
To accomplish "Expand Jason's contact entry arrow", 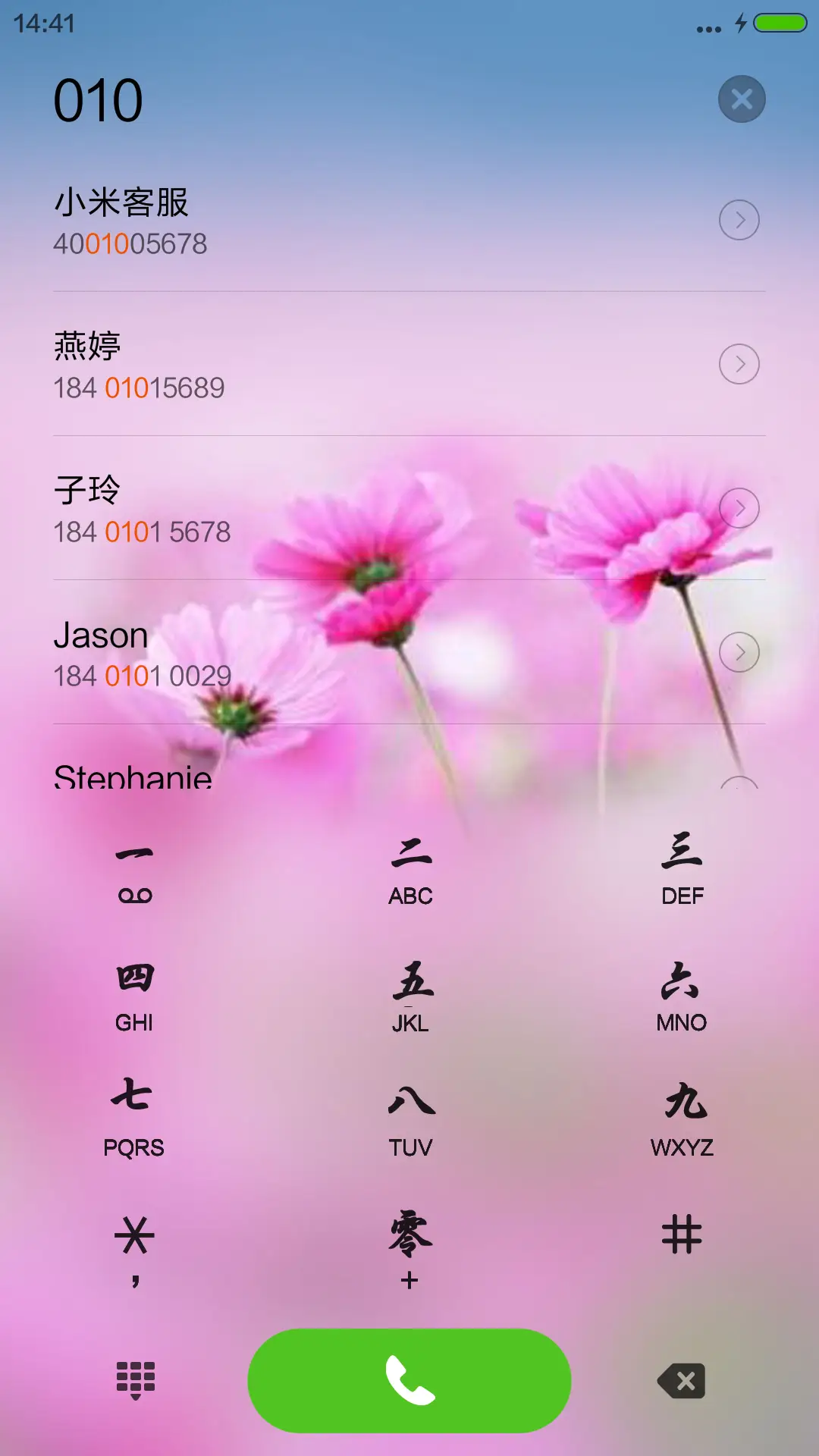I will pos(739,653).
